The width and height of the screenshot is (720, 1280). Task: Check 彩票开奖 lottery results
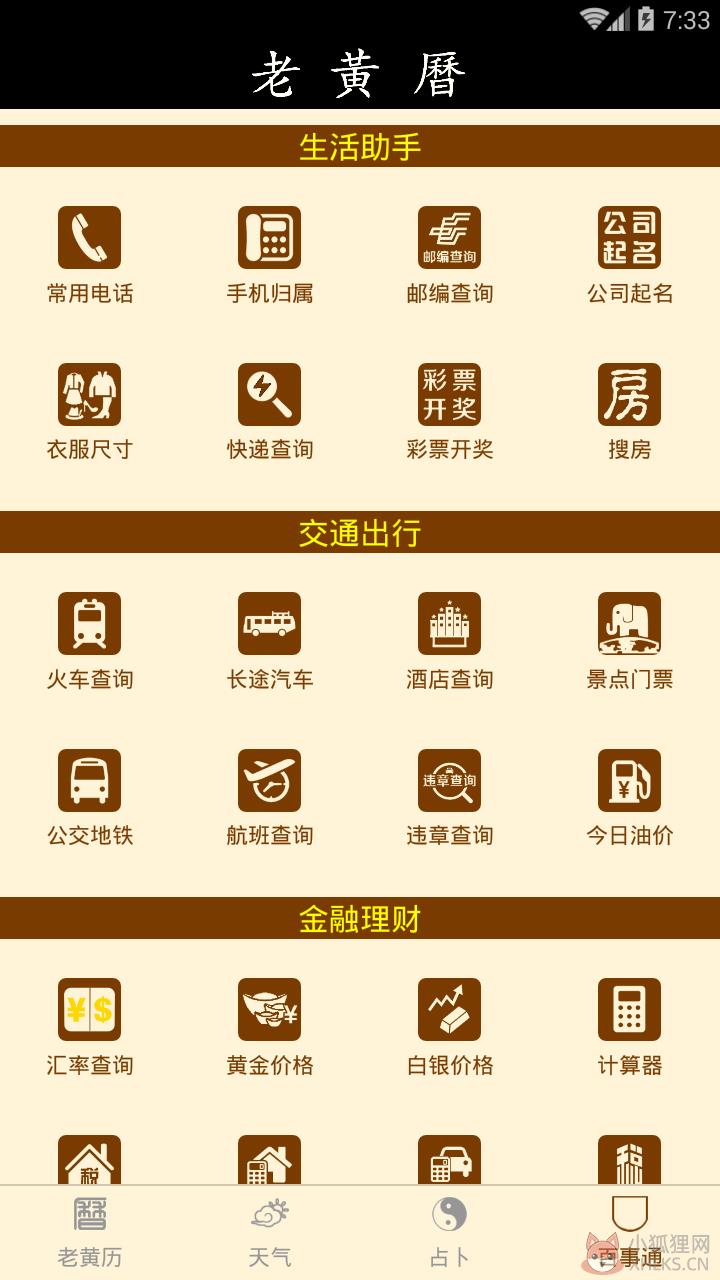click(449, 411)
